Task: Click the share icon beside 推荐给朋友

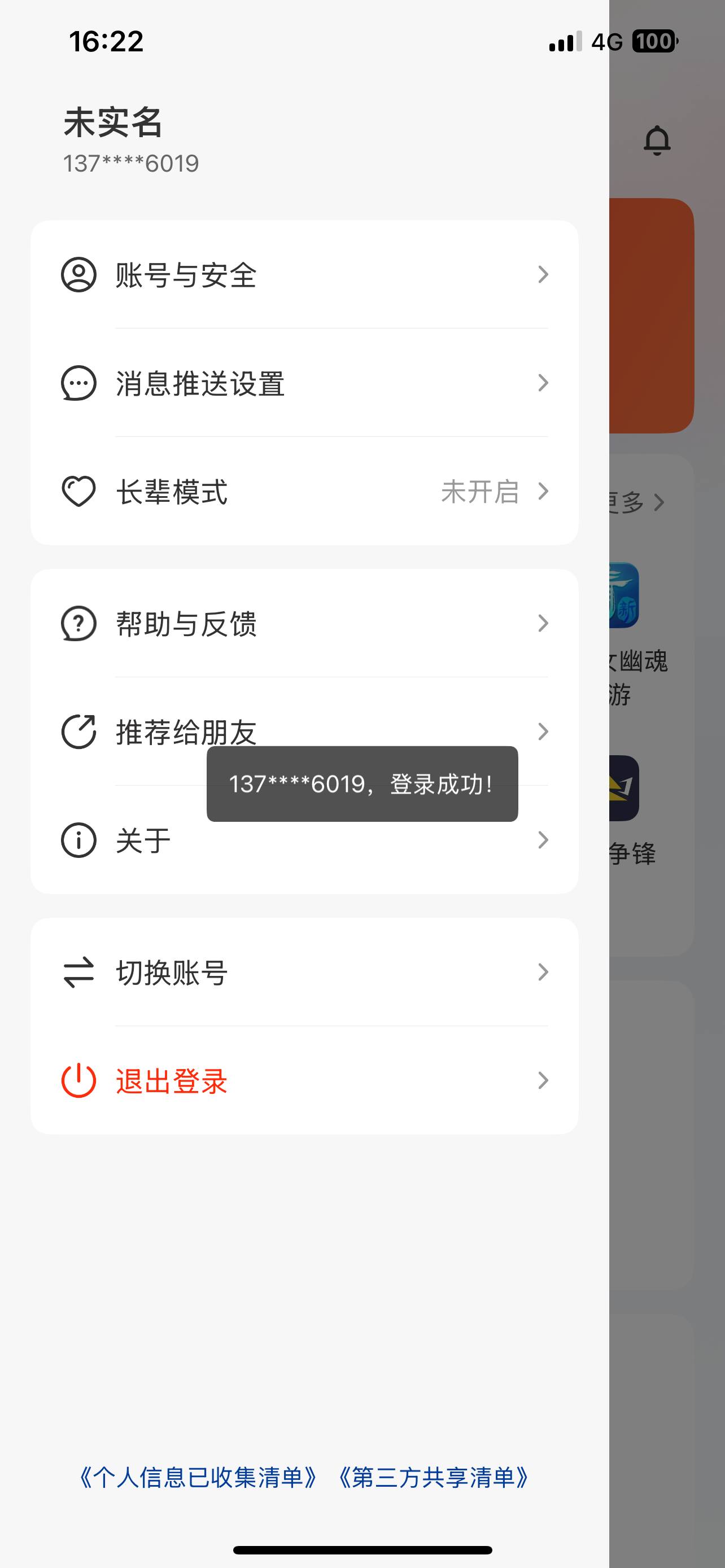Action: (x=77, y=730)
